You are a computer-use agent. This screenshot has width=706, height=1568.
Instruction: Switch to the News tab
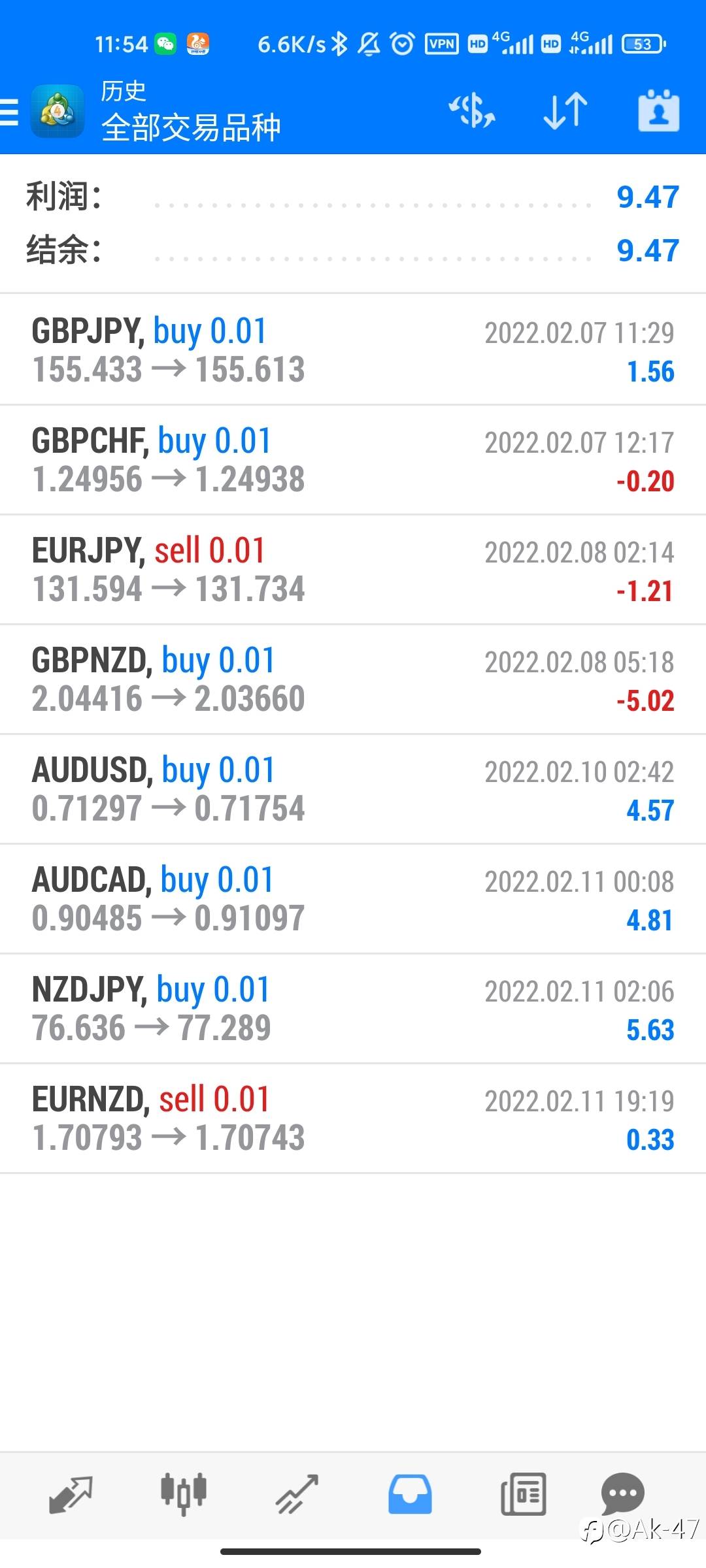(523, 1495)
